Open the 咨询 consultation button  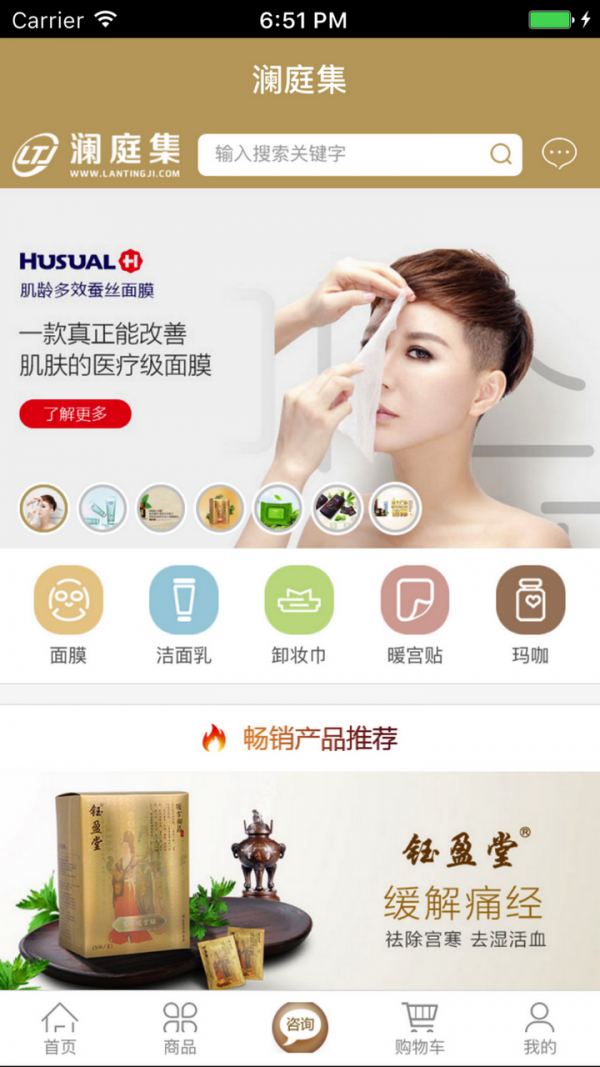[x=300, y=1027]
